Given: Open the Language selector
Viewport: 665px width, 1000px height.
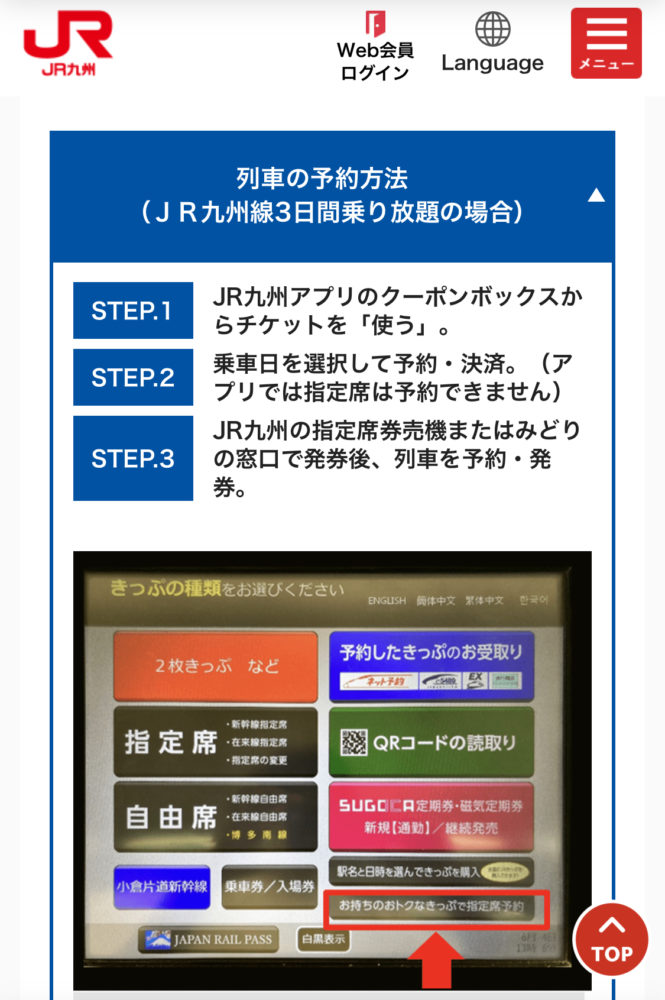Looking at the screenshot, I should [x=492, y=44].
